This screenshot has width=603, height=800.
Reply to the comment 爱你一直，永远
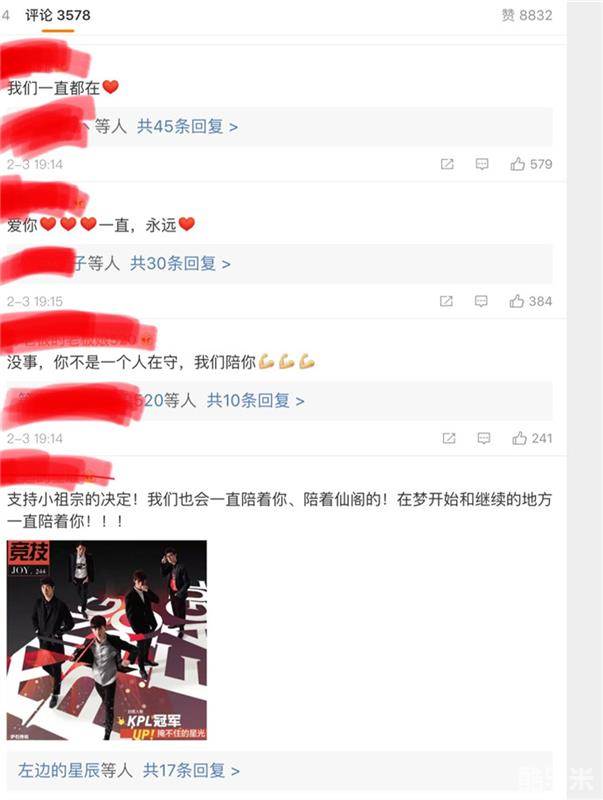point(482,301)
